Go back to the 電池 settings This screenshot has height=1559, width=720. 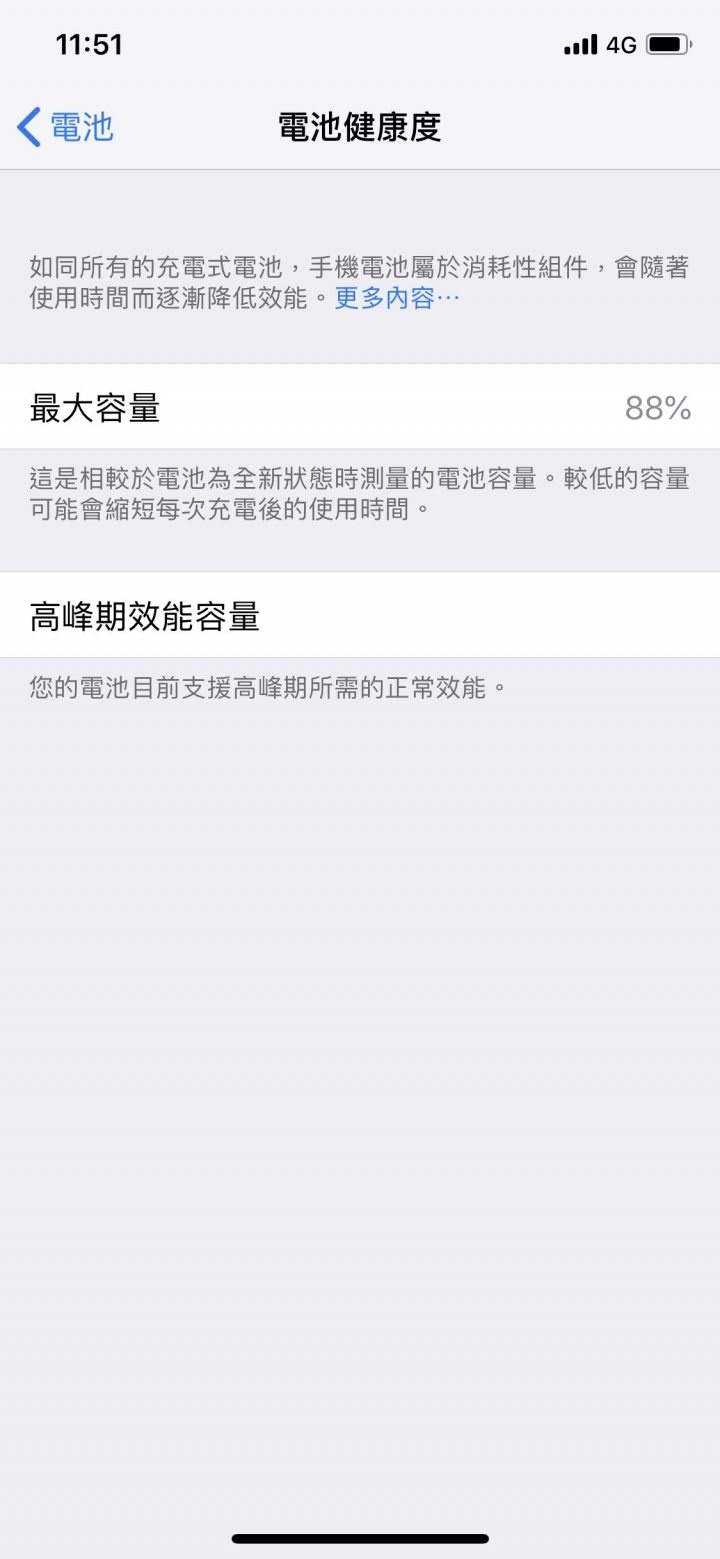(x=66, y=128)
